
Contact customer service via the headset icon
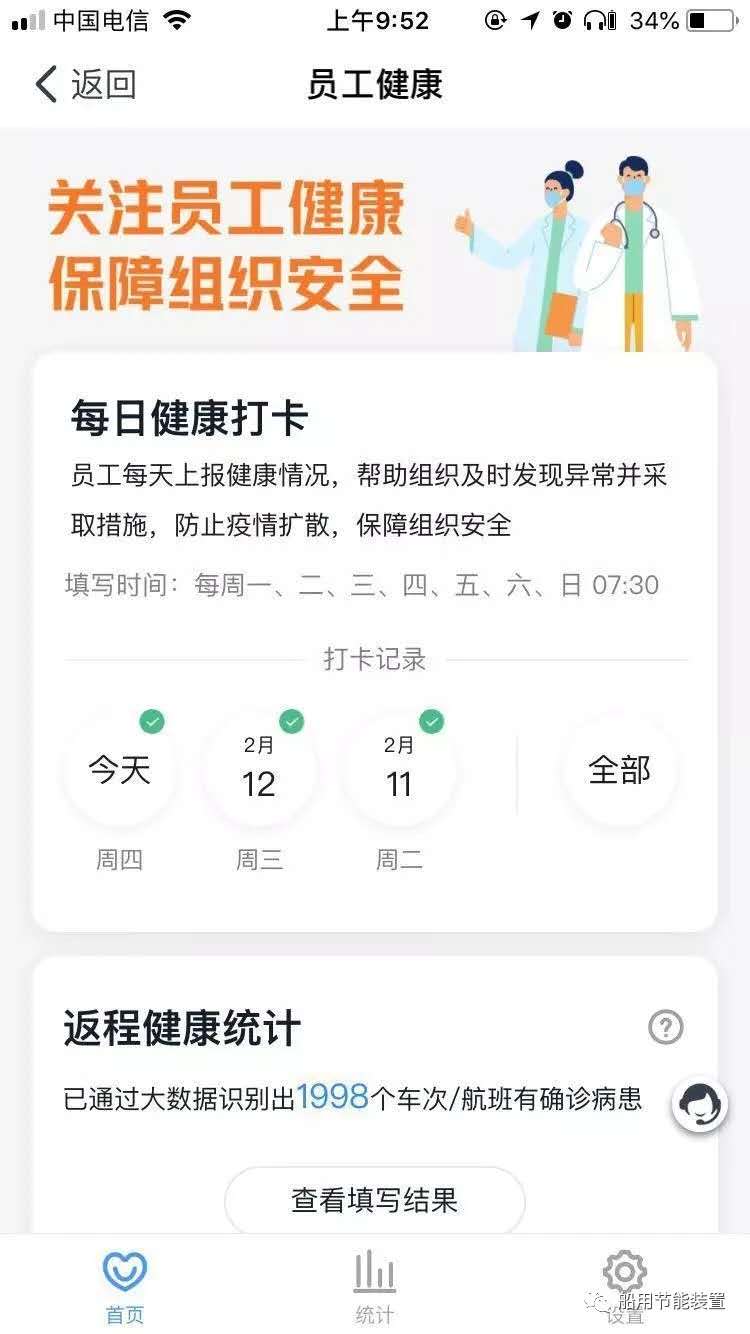[698, 1105]
